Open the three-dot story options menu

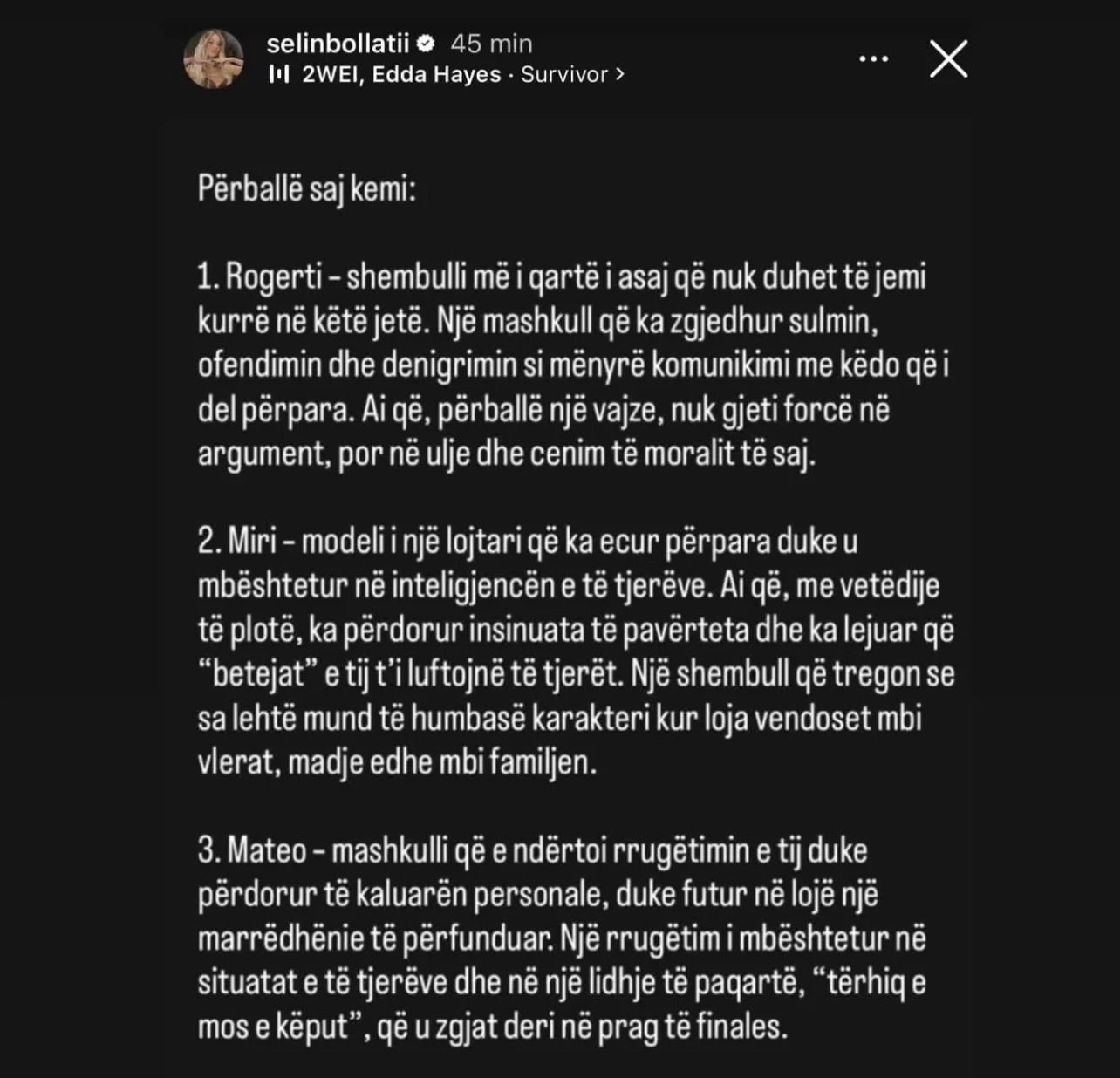pos(873,59)
